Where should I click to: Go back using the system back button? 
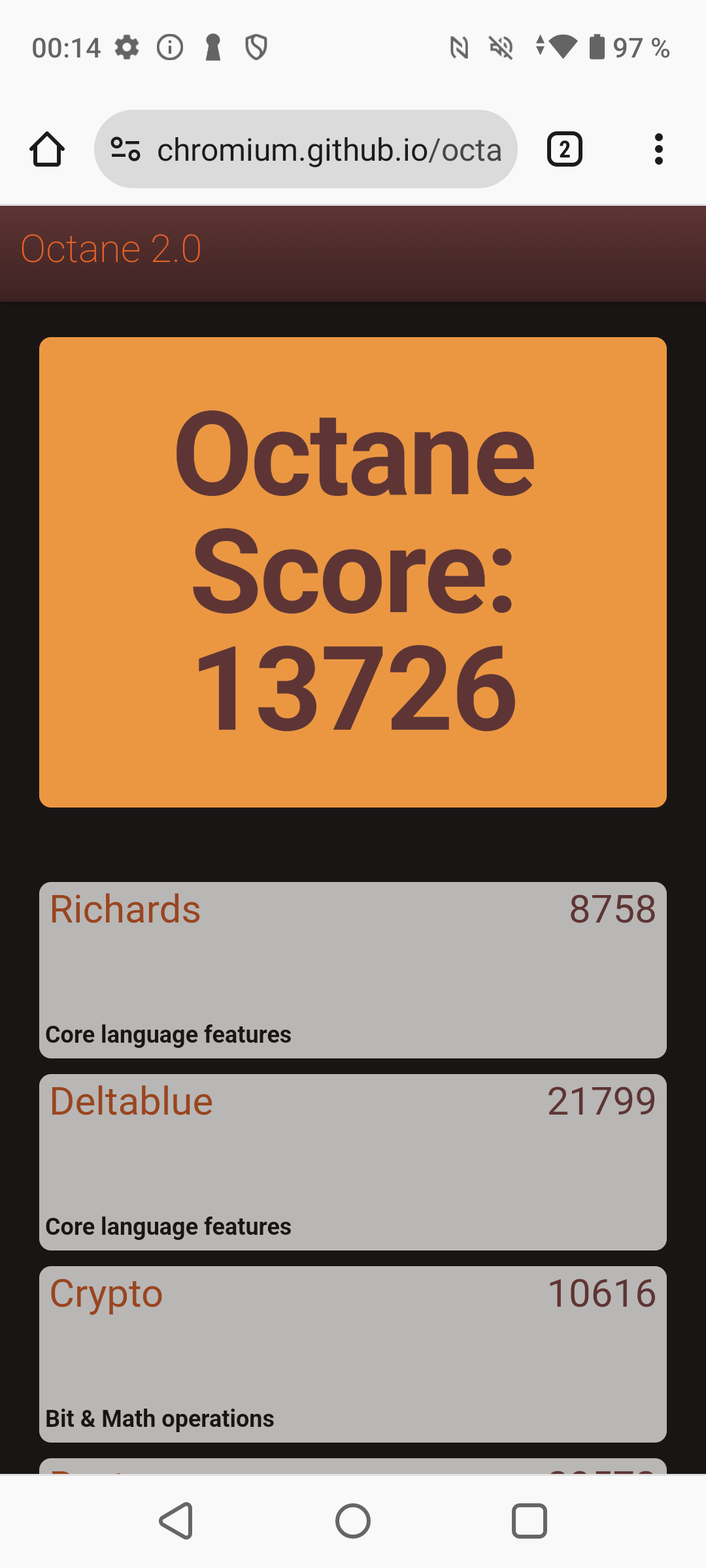(176, 1521)
